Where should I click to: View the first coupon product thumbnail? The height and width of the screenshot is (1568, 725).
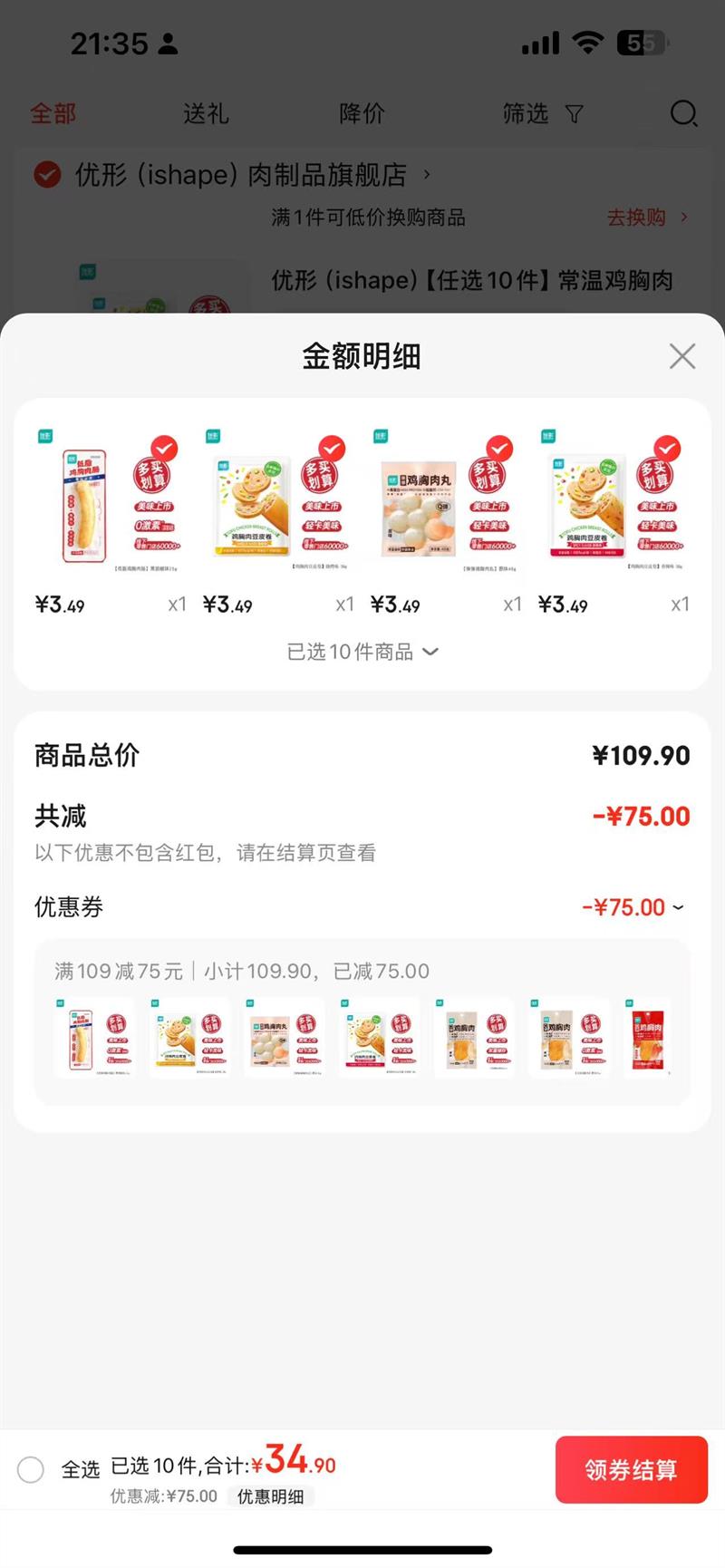[94, 1038]
